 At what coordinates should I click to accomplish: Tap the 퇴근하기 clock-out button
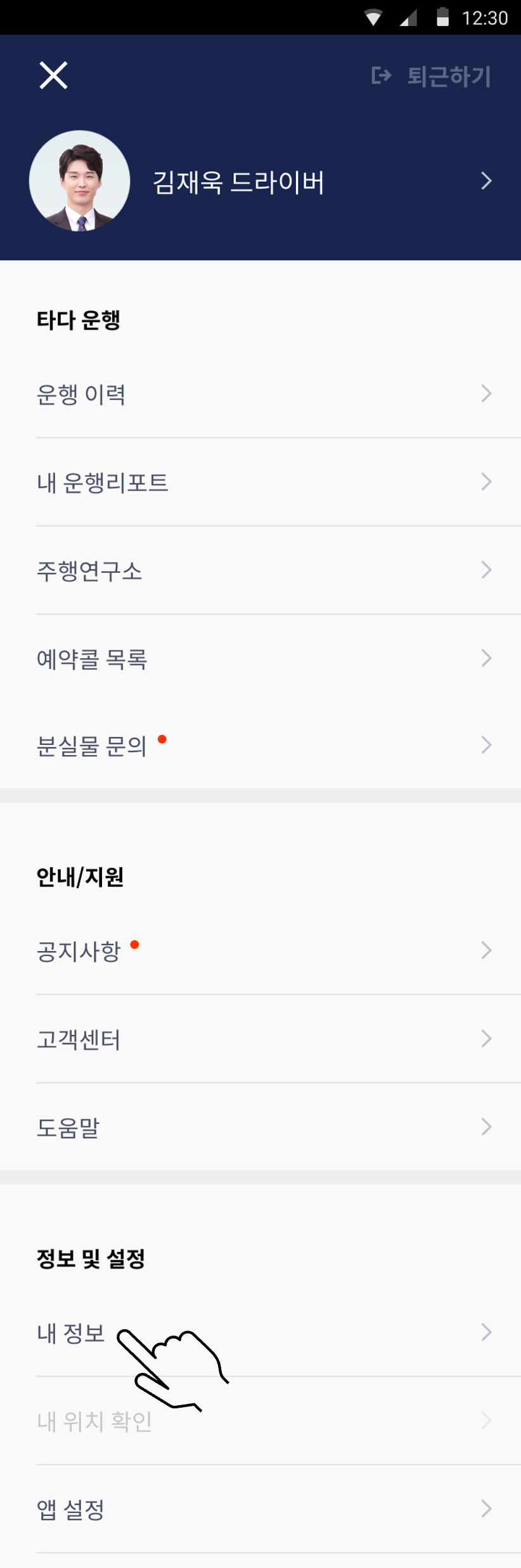432,76
